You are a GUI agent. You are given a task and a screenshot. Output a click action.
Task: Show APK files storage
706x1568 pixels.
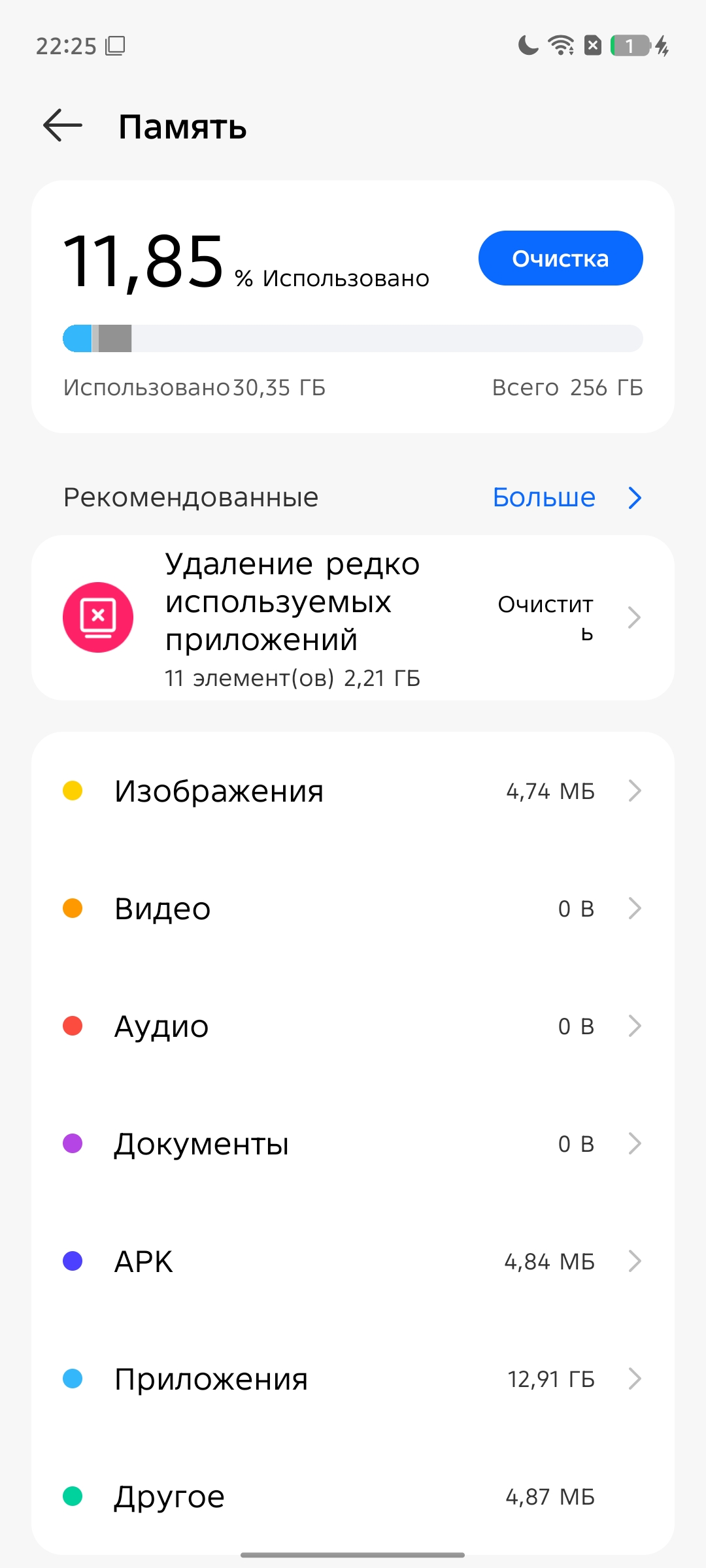pos(353,1262)
